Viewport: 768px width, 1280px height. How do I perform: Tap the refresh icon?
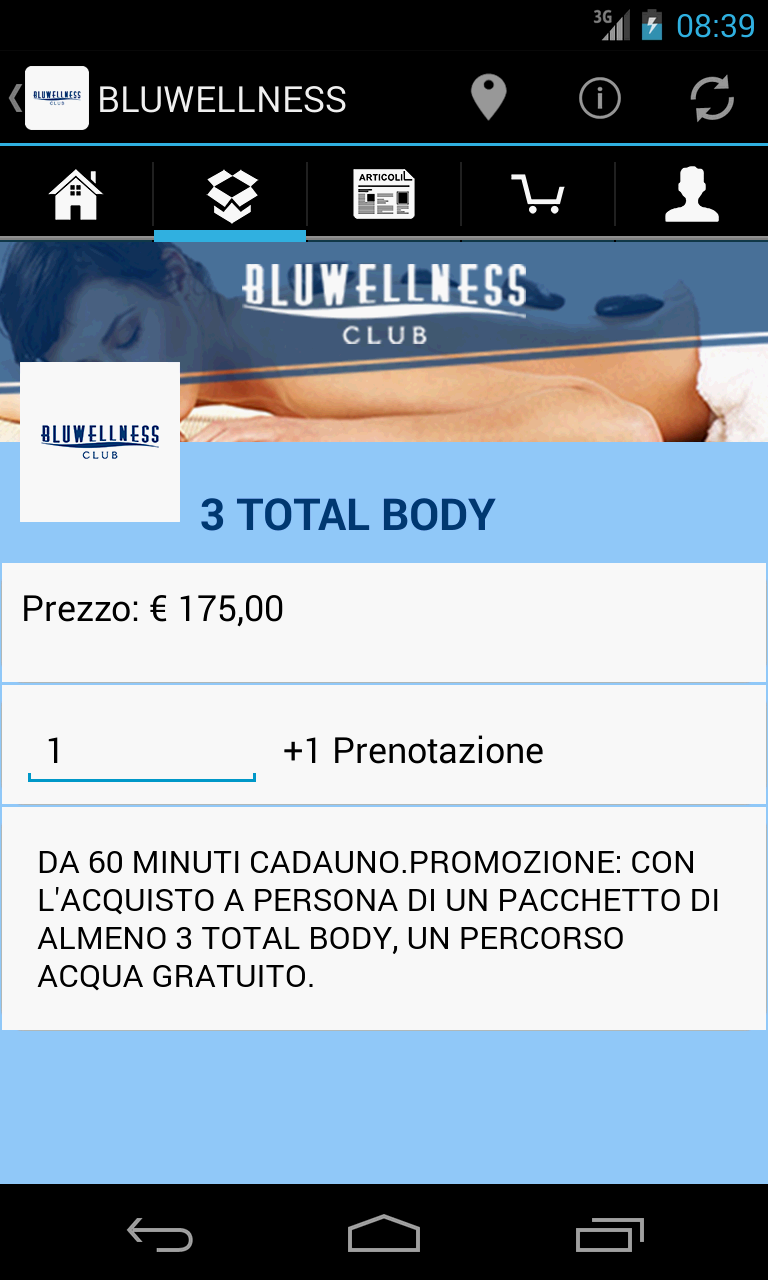pos(712,99)
